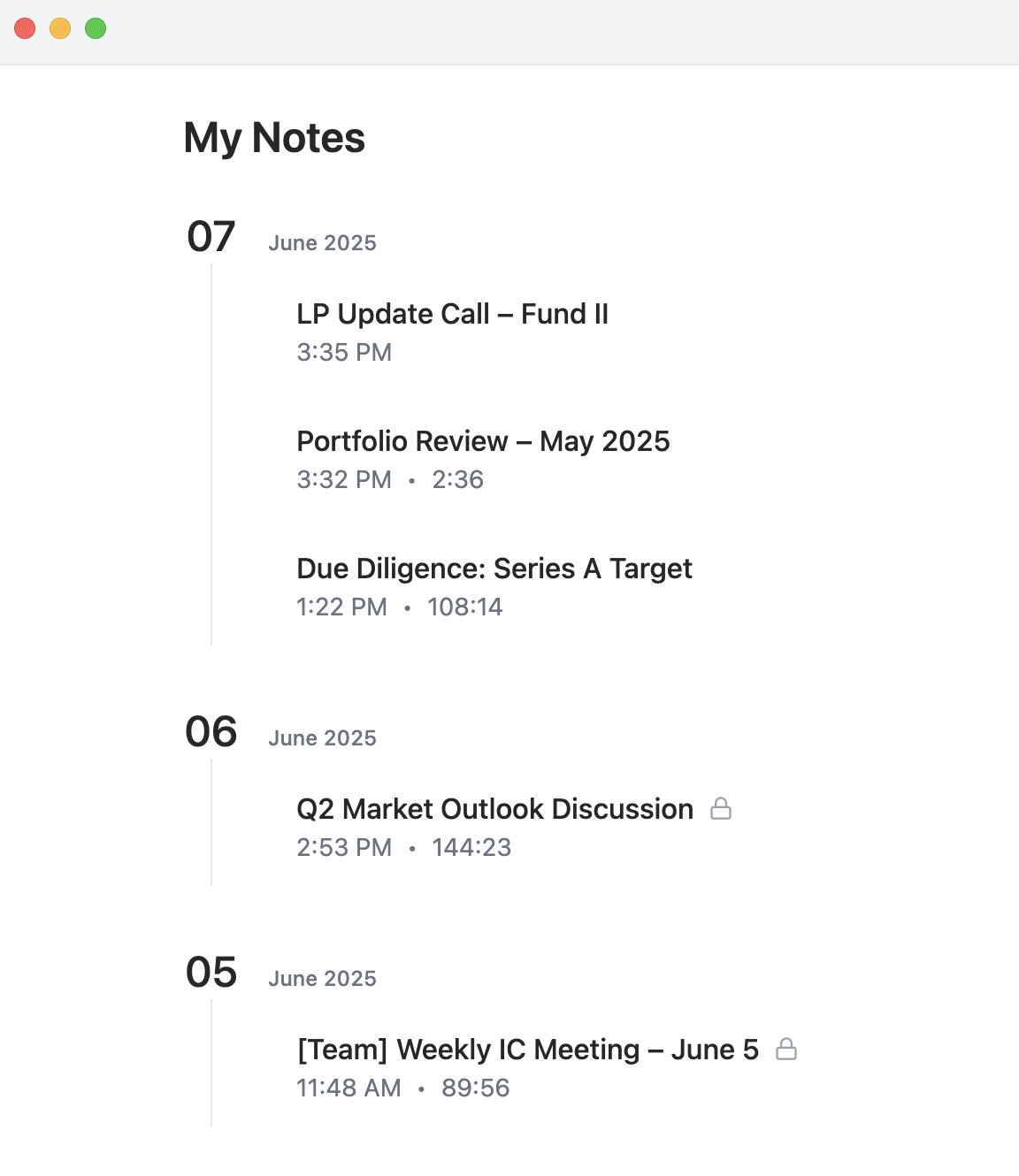Click the lock icon beside [Team] Weekly IC Meeting
1019x1176 pixels.
pos(787,1050)
